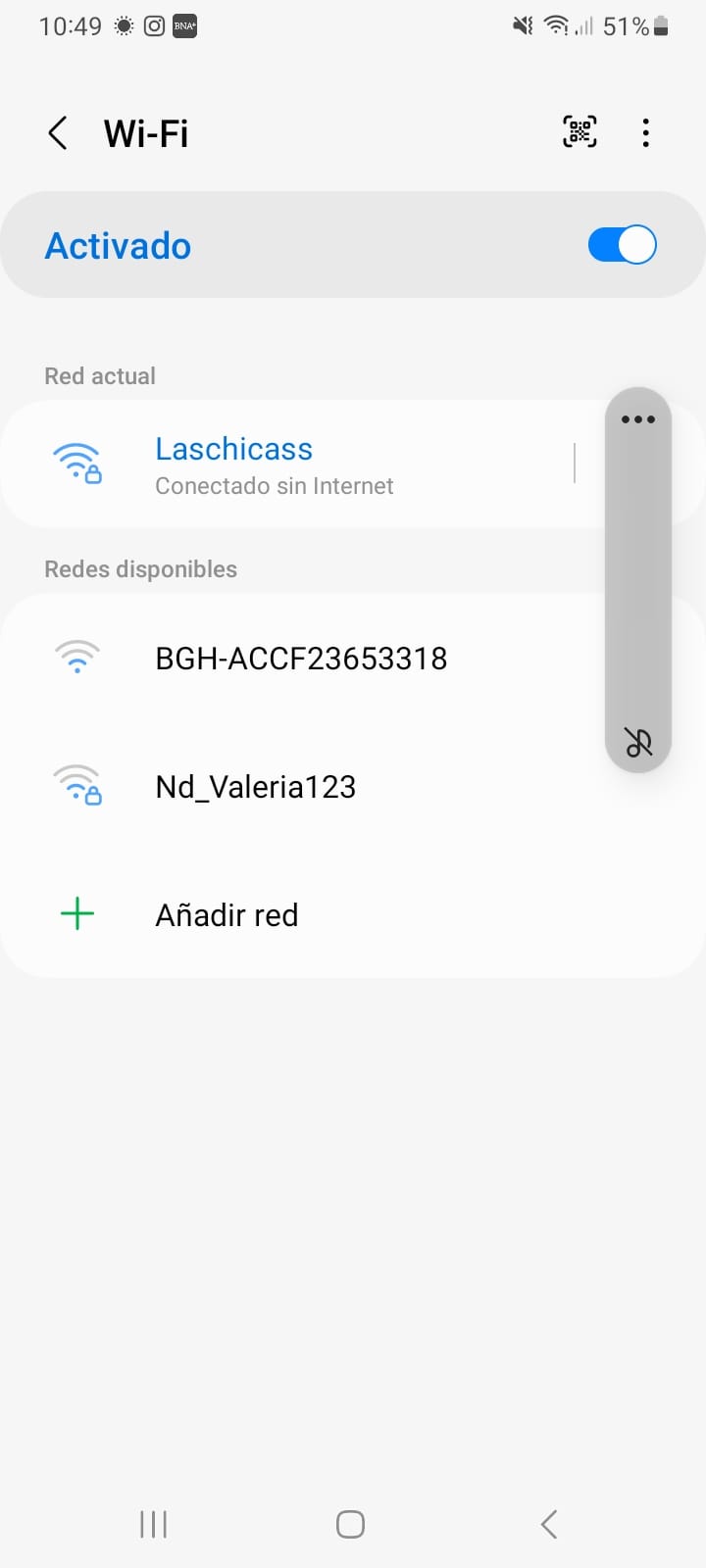This screenshot has height=1568, width=706.
Task: Go to the home screen
Action: [350, 1524]
